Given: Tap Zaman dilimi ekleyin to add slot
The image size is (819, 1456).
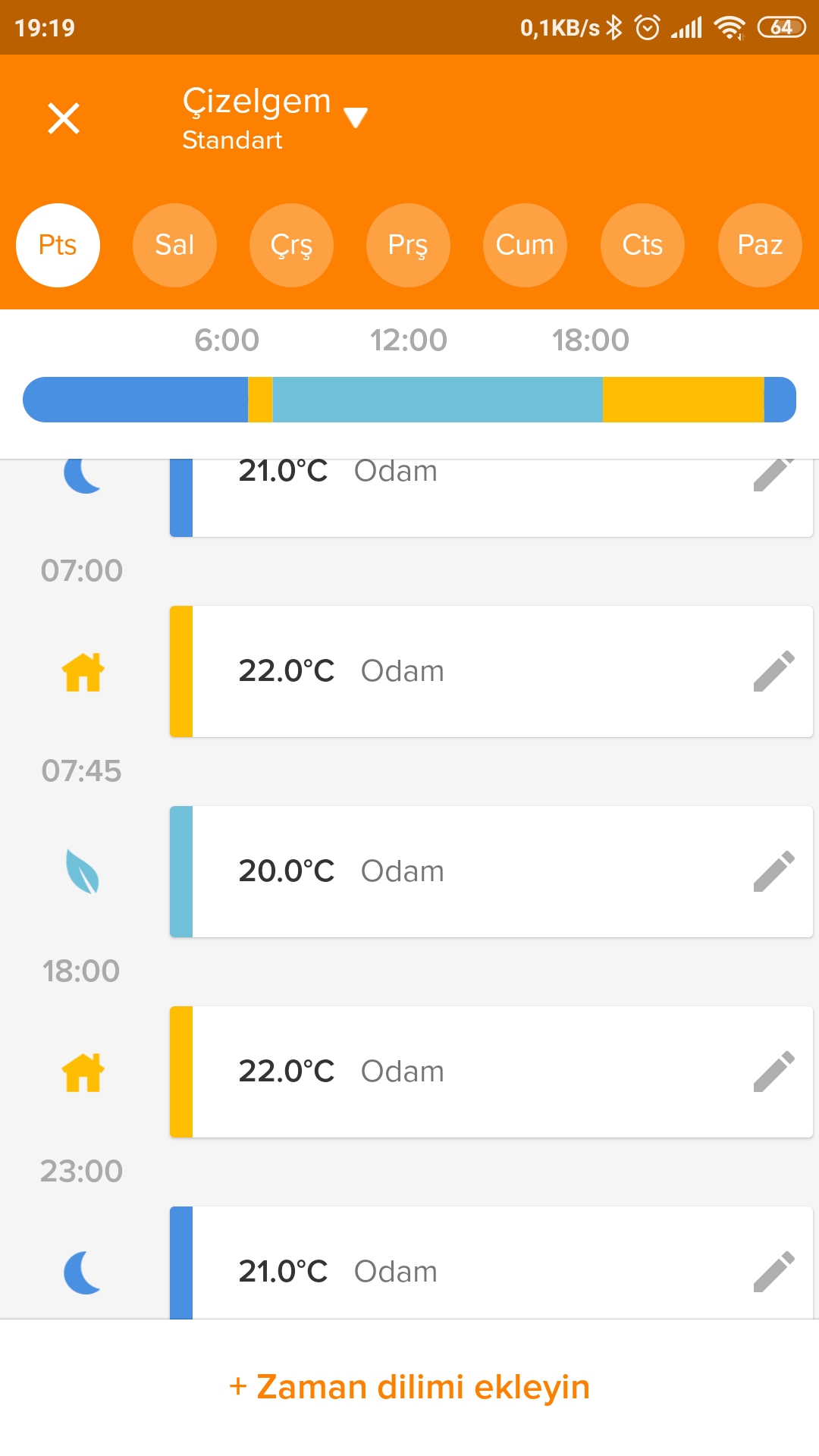Looking at the screenshot, I should [409, 1387].
